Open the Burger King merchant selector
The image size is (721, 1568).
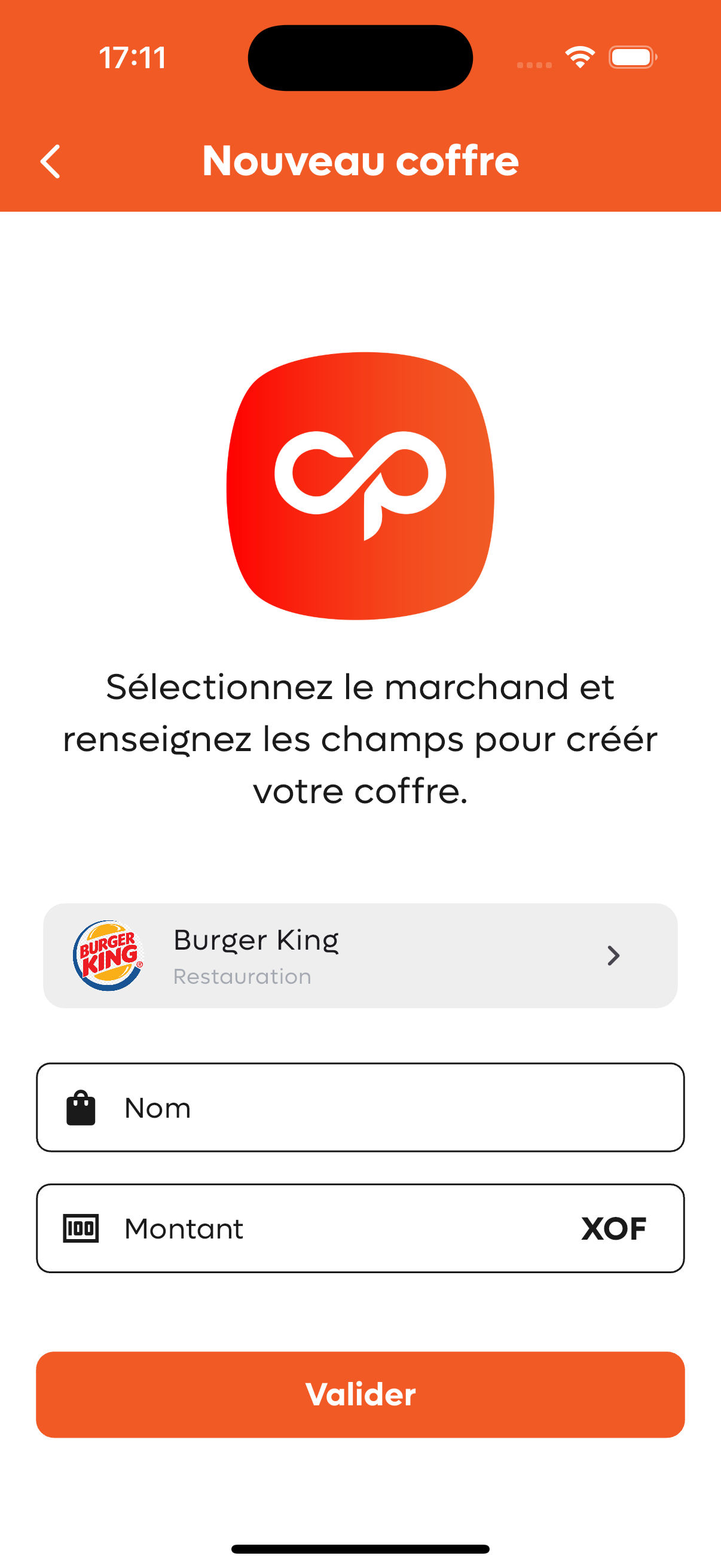(360, 955)
